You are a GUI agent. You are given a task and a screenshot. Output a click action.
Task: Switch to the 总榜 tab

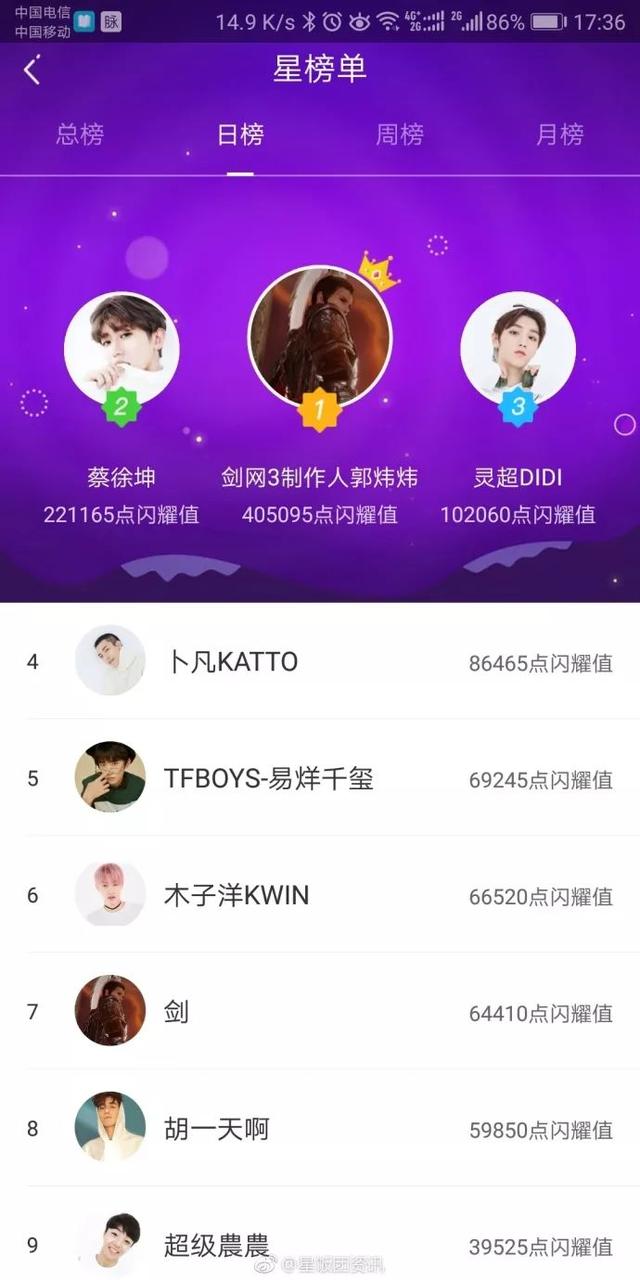click(x=80, y=134)
